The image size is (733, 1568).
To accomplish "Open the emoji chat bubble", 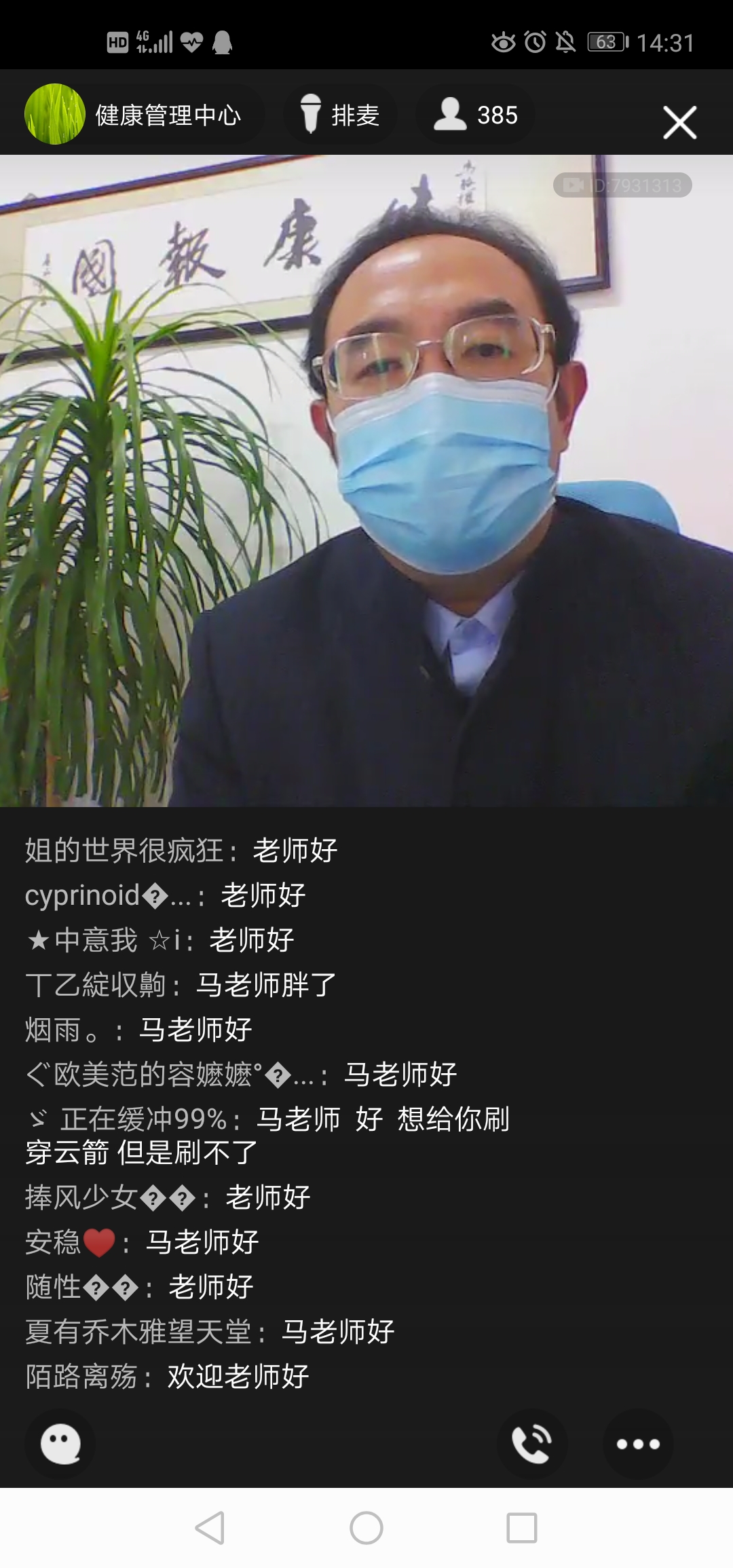I will (60, 1444).
